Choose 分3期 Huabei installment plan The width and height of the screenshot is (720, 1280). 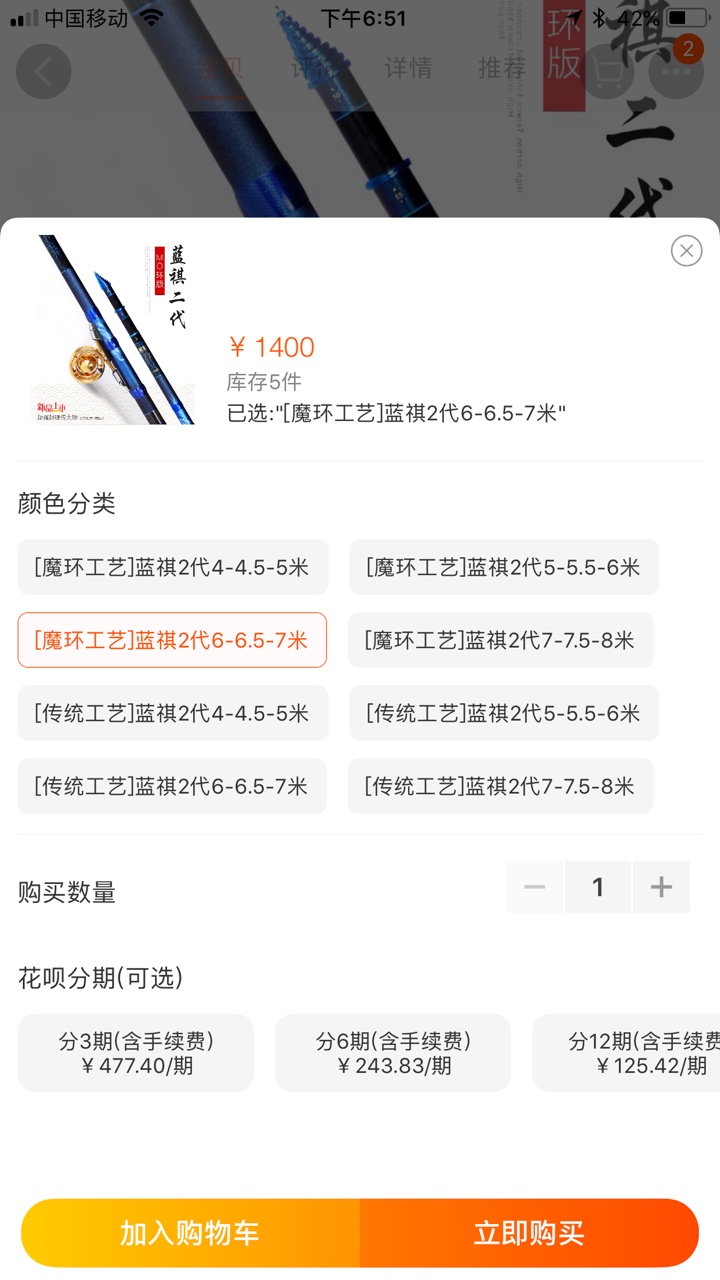[x=136, y=1053]
